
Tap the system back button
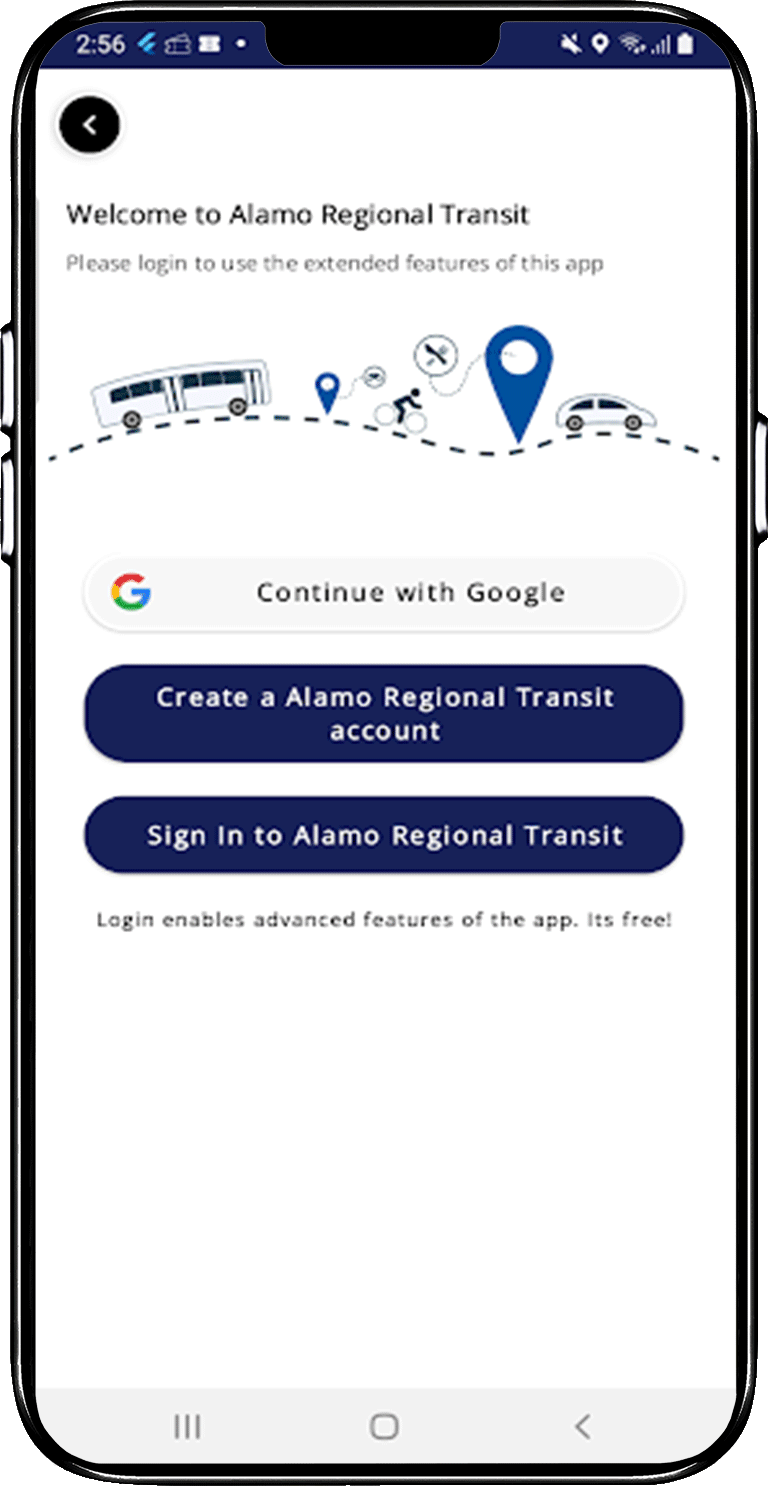(582, 1426)
